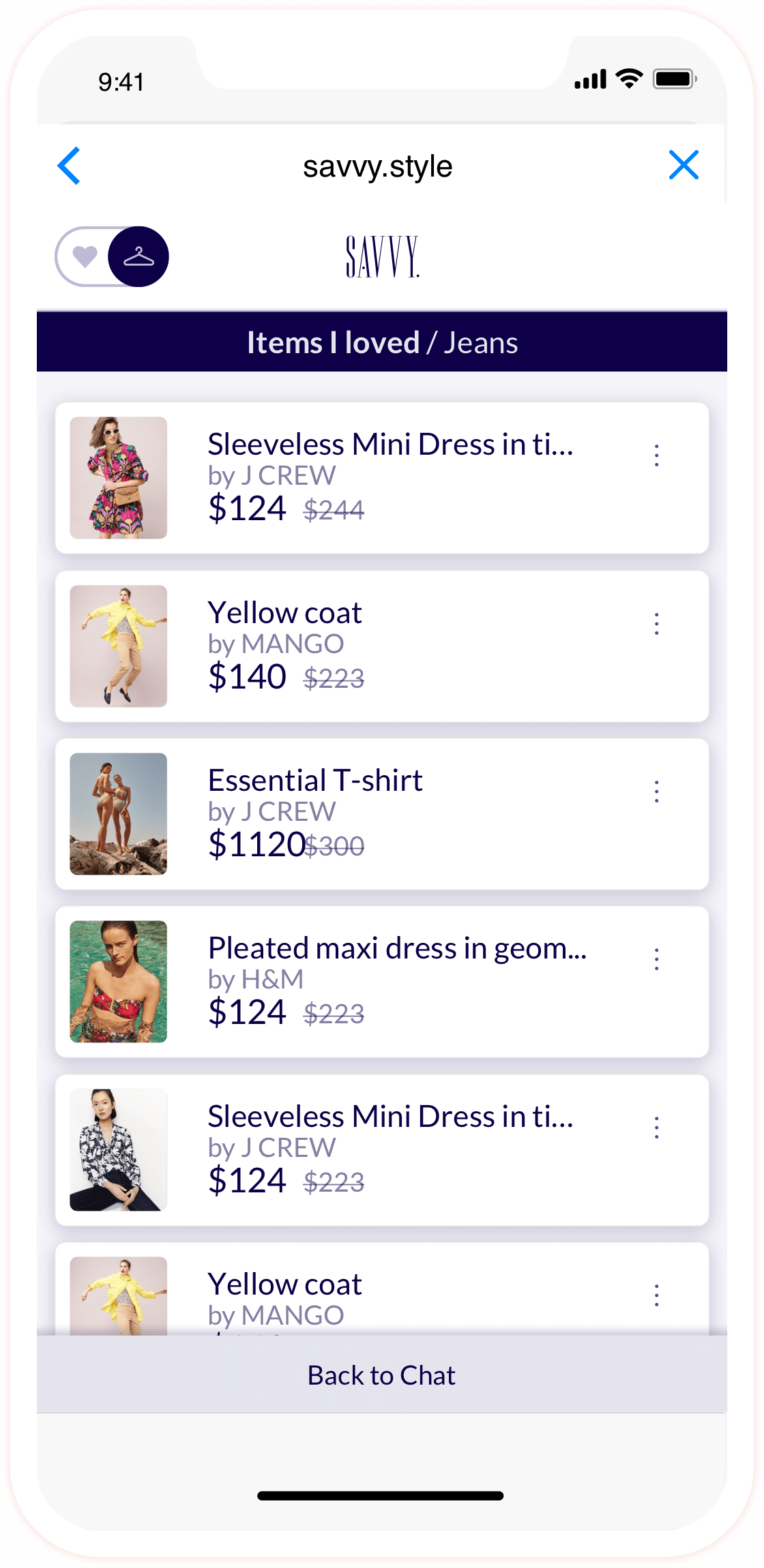
Task: Open more options for Essential T-shirt
Action: 656,791
